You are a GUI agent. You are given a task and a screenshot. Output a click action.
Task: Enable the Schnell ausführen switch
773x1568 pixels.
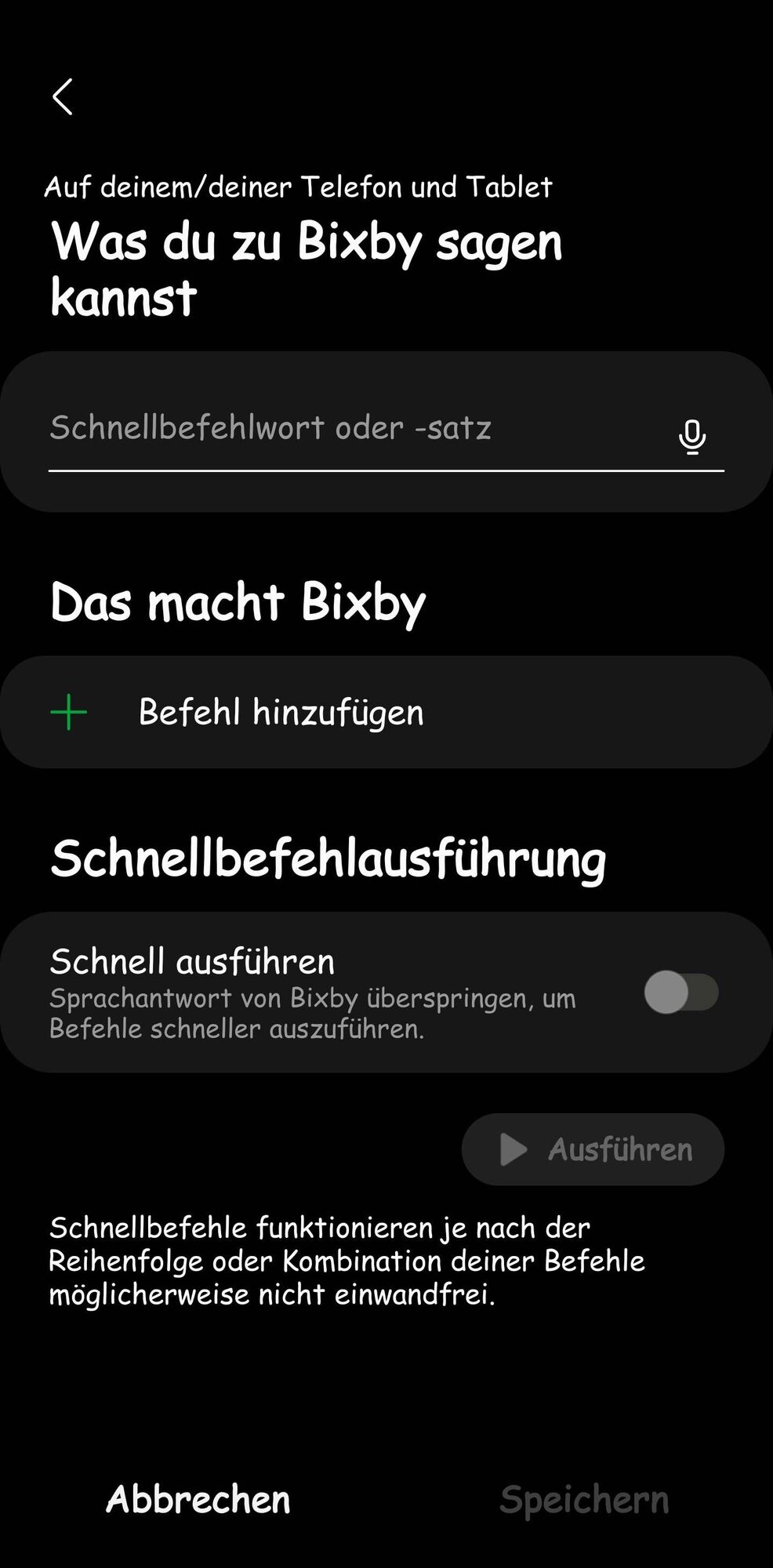point(680,993)
